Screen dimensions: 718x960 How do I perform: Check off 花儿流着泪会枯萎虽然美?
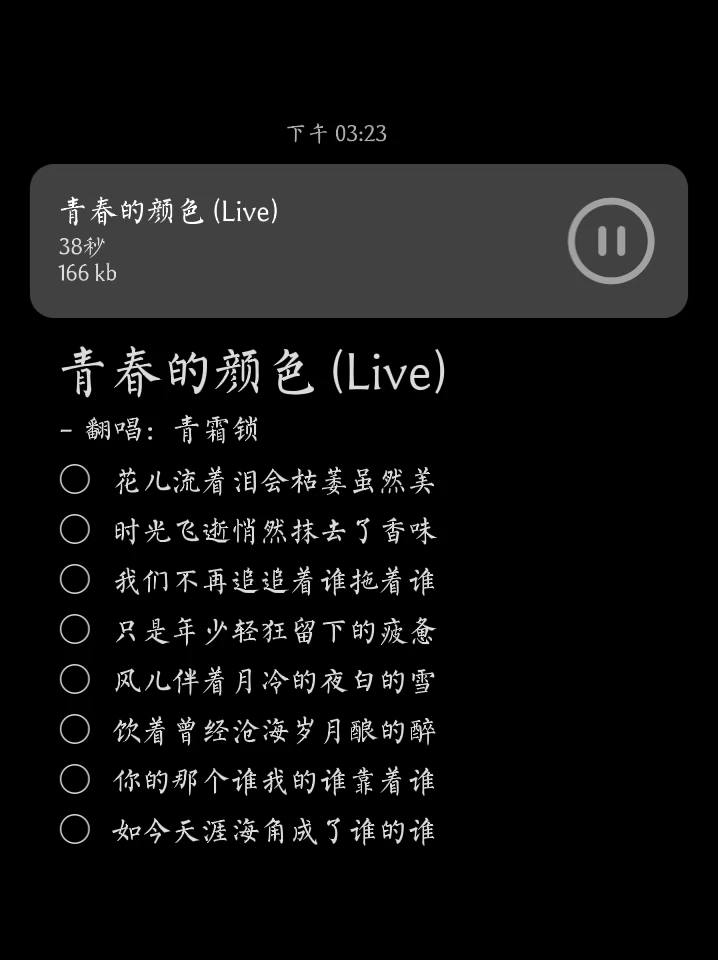75,480
